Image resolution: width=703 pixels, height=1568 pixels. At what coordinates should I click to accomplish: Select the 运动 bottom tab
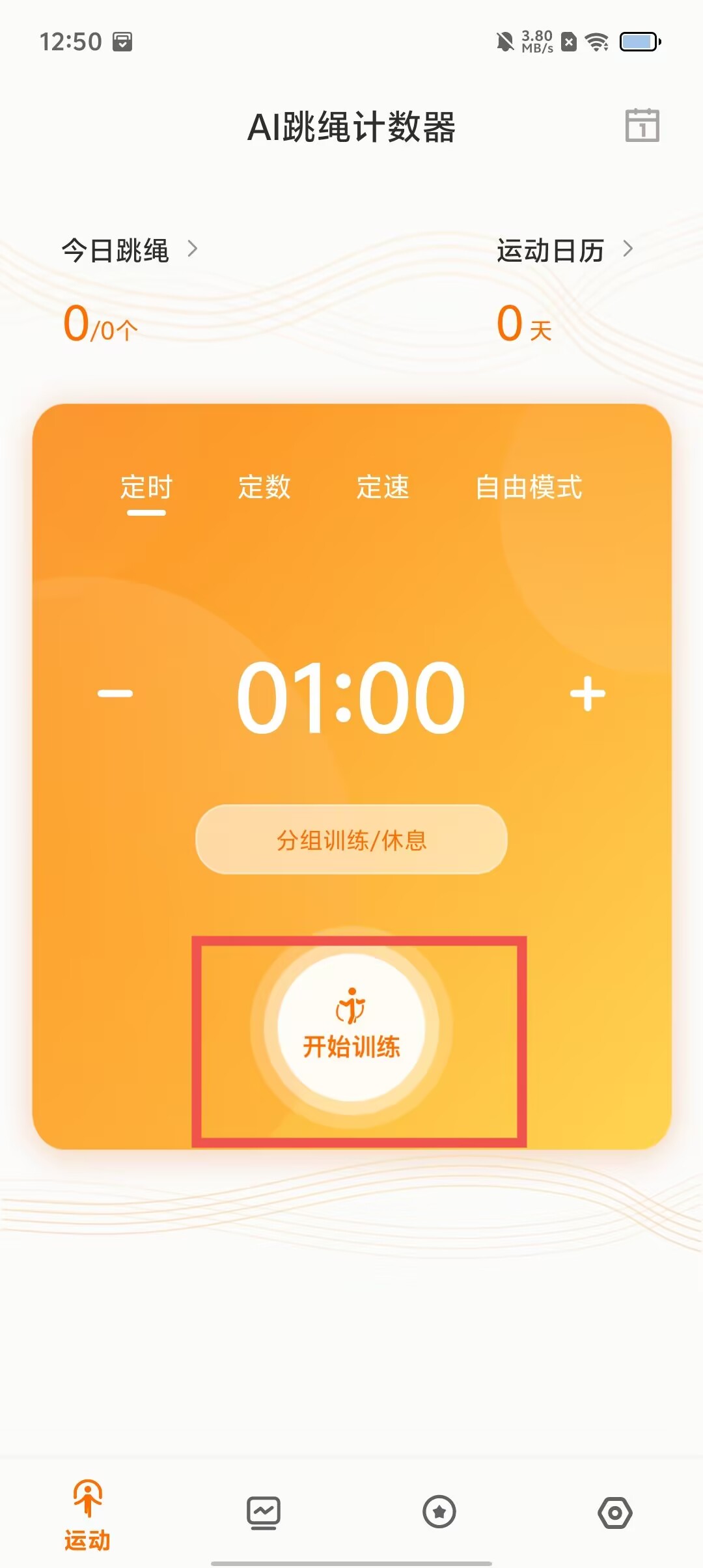pos(88,1515)
